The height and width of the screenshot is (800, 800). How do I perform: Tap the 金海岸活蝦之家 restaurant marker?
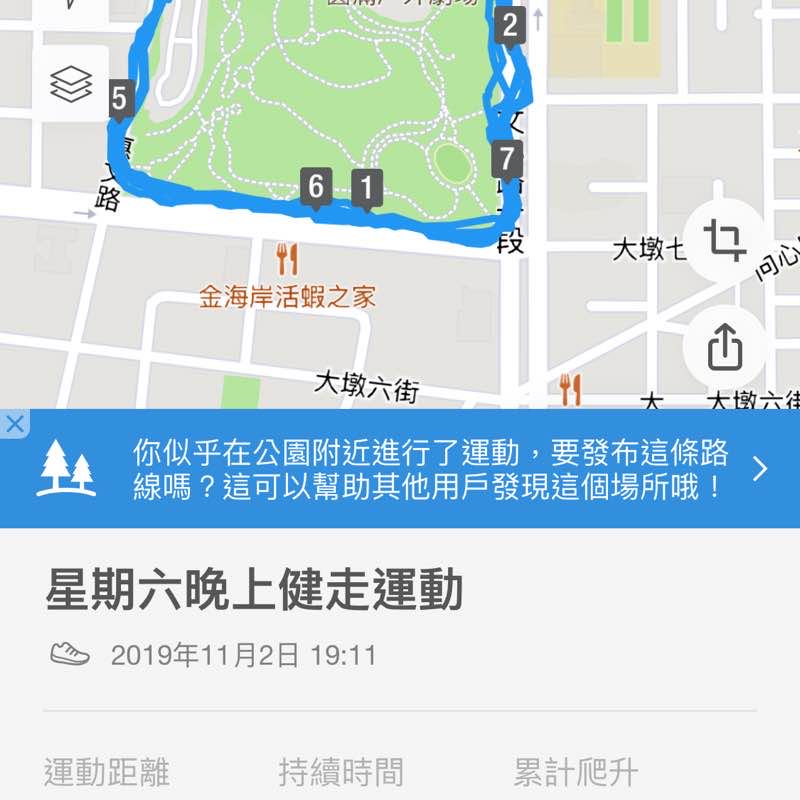click(287, 261)
